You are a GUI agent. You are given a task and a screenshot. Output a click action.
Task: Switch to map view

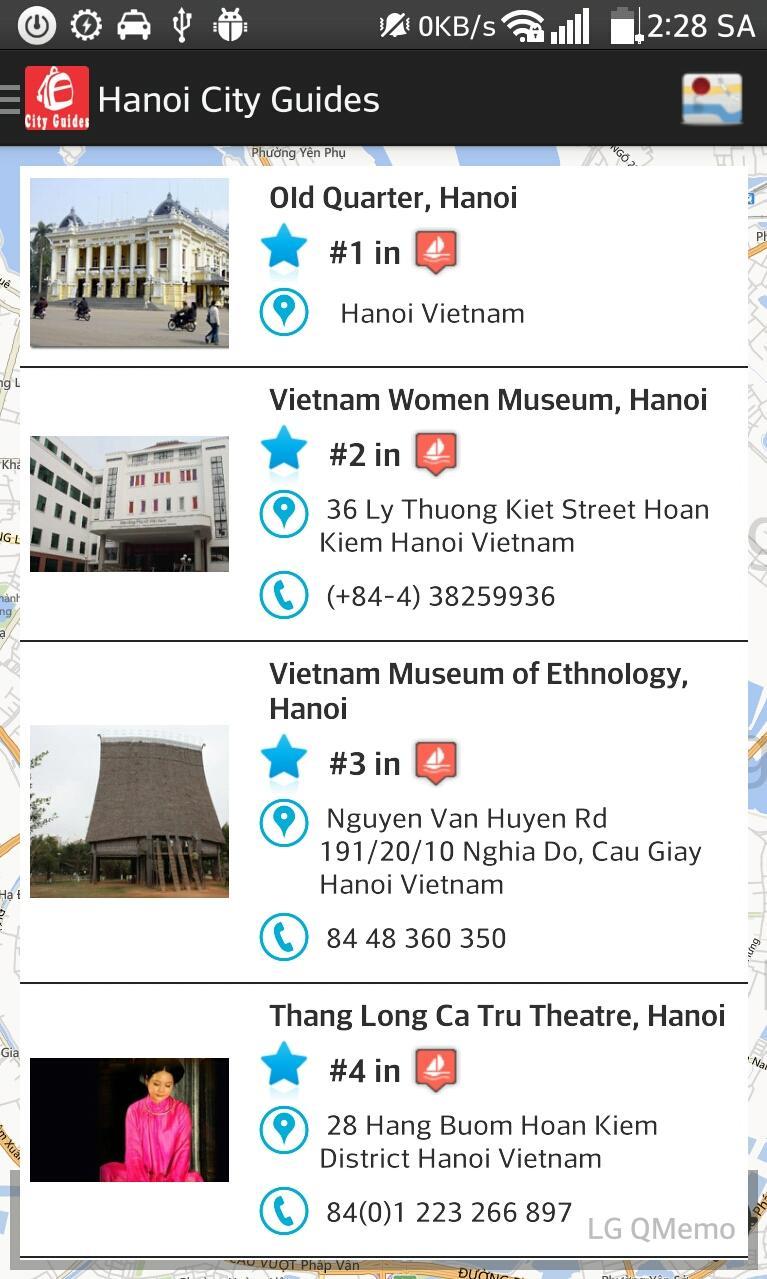coord(711,99)
